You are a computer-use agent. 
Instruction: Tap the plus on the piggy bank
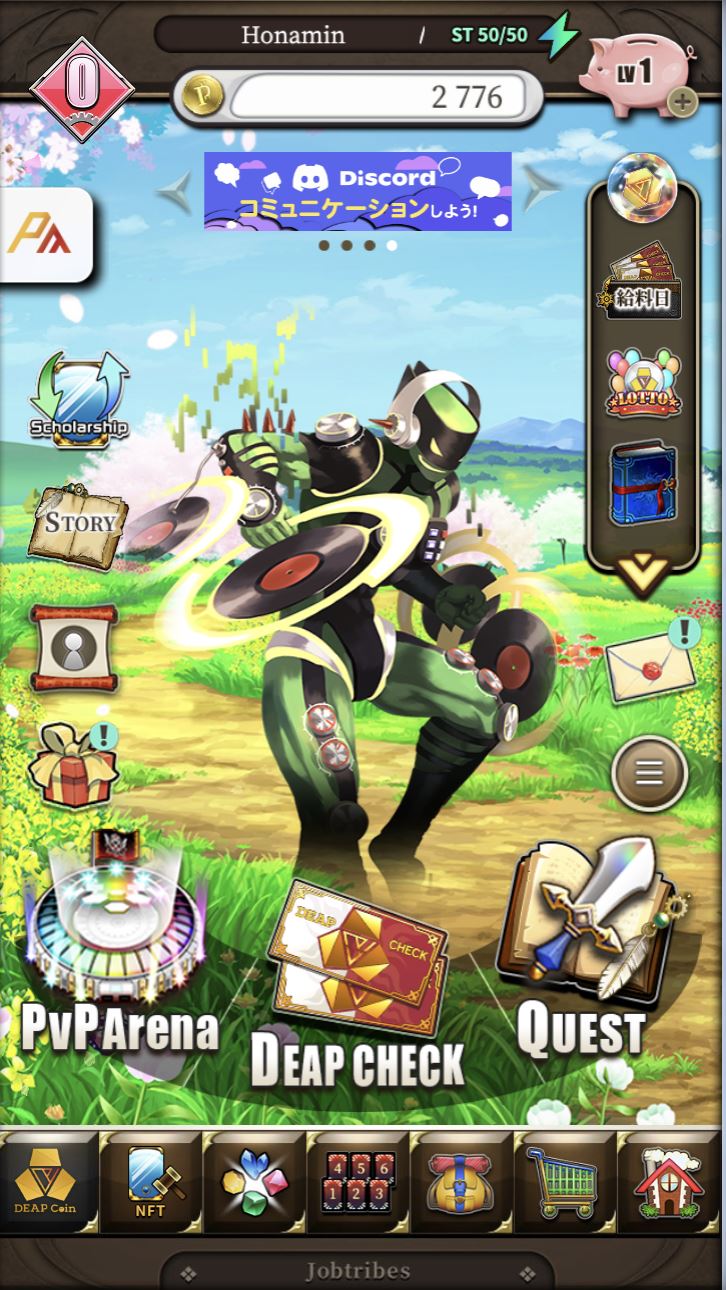pos(684,100)
